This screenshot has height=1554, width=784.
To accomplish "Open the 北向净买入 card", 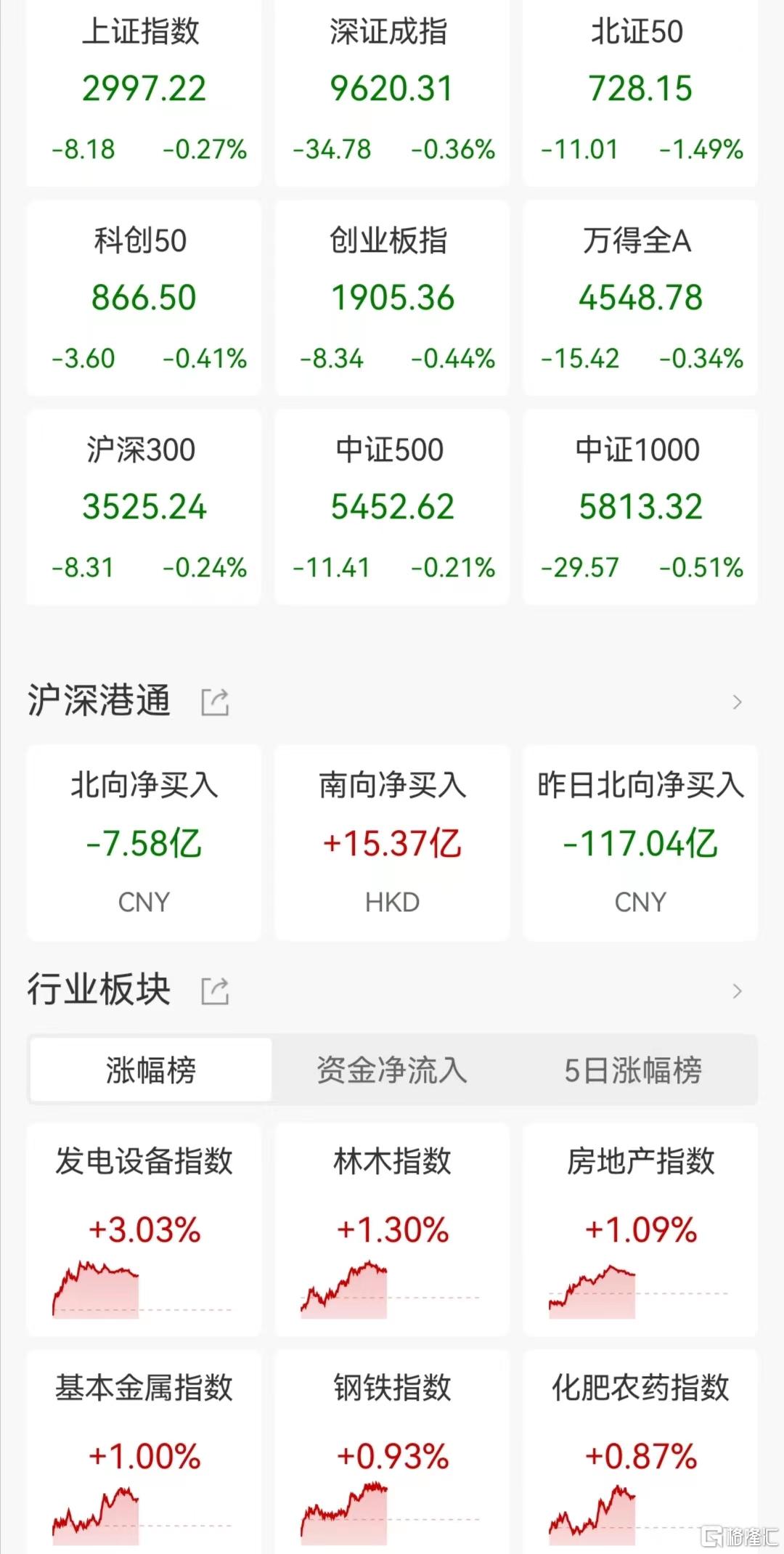I will [x=144, y=843].
